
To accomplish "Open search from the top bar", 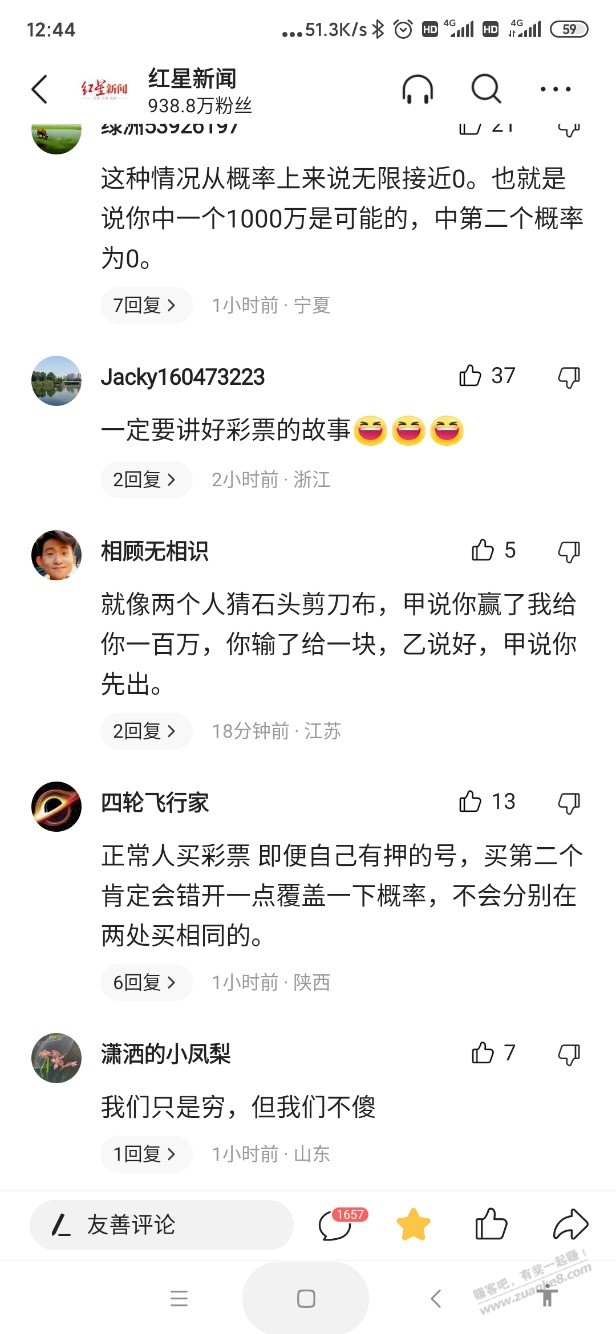I will (x=486, y=90).
